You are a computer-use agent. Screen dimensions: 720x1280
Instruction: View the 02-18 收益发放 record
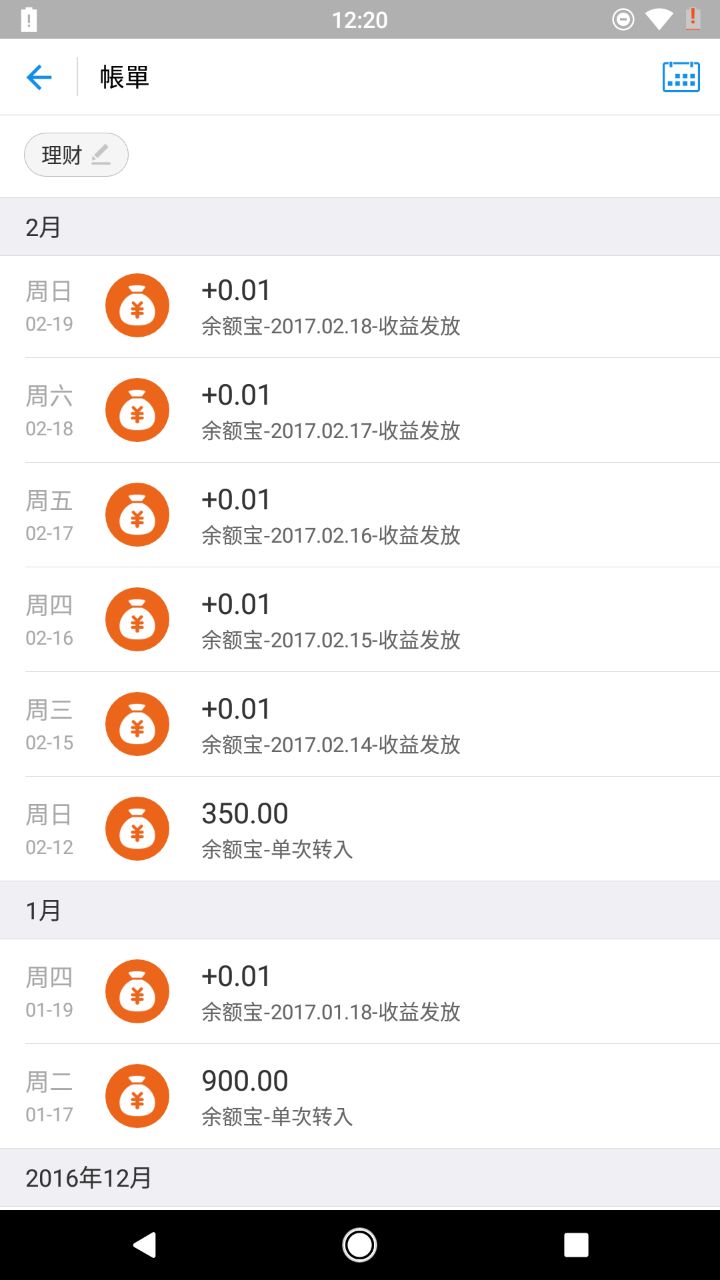(360, 411)
